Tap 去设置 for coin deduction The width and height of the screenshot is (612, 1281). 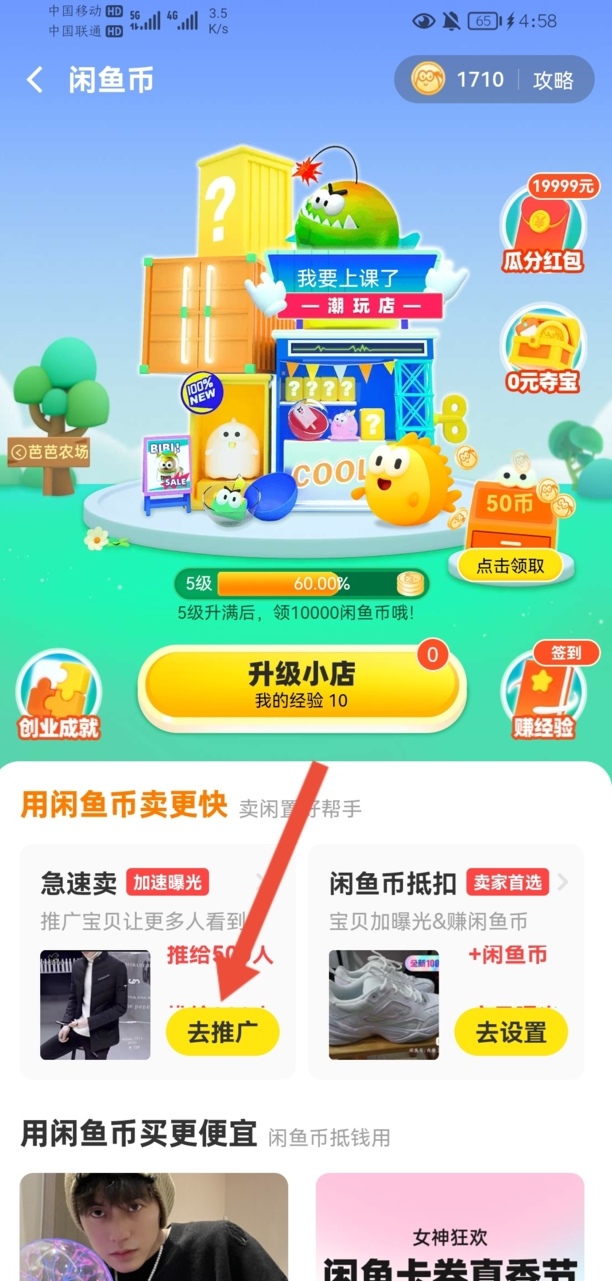tap(511, 1032)
